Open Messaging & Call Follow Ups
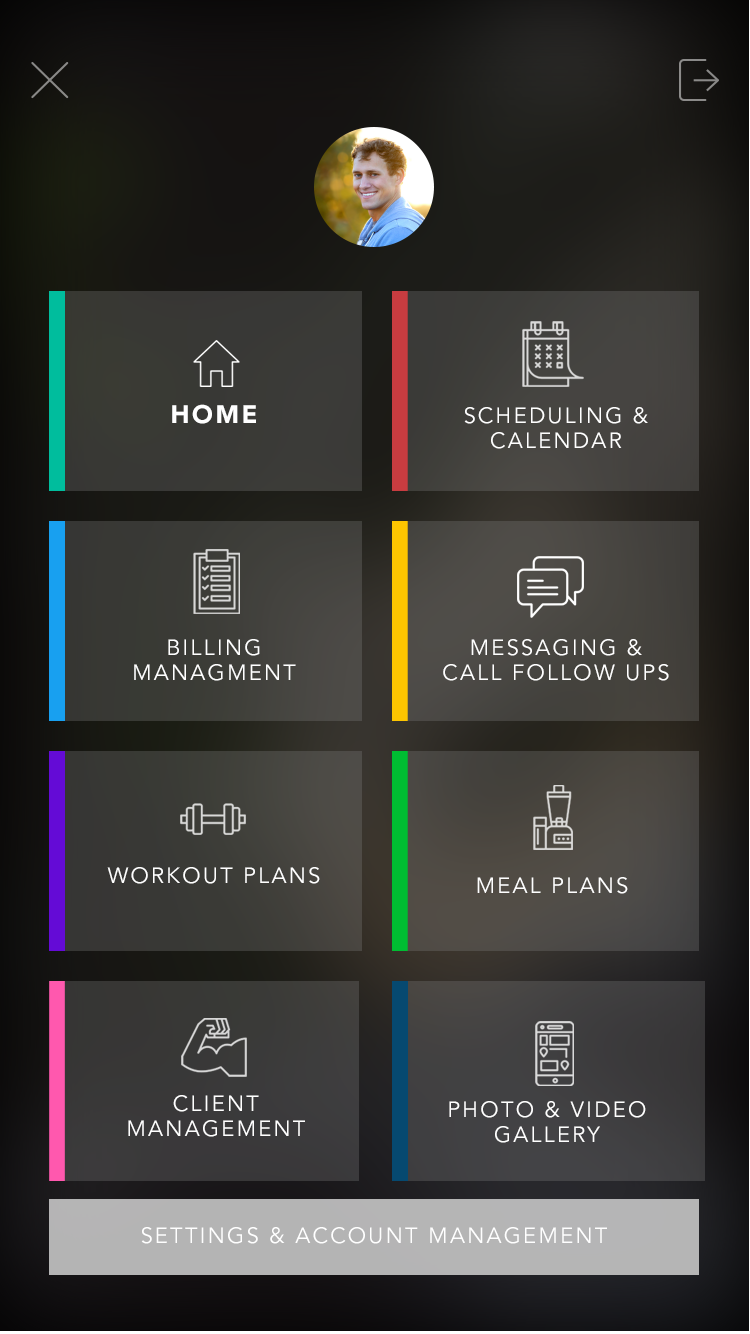This screenshot has height=1334, width=750. click(x=545, y=621)
